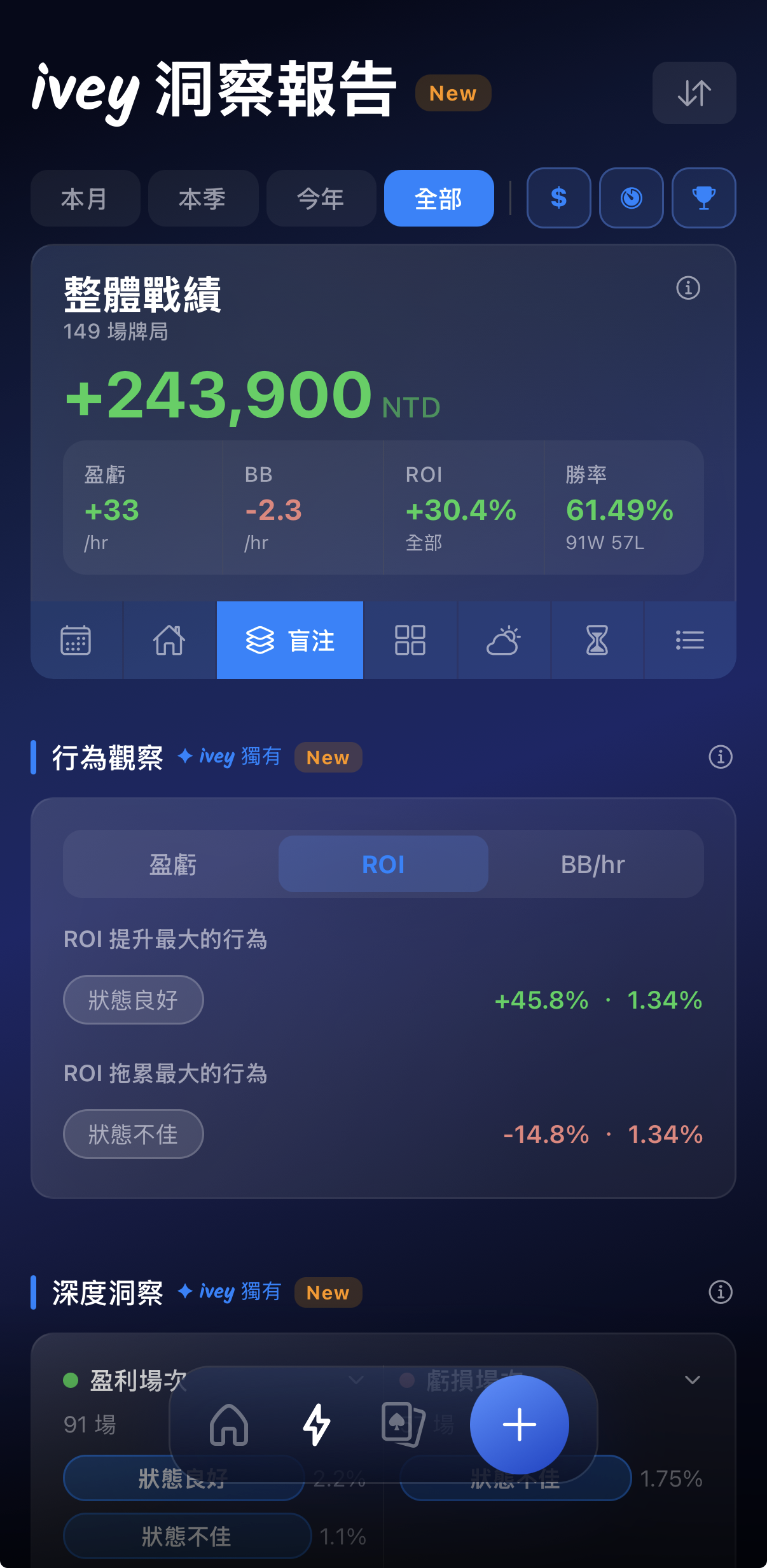Open the list view icon
Screen dimensions: 767x1568
pyautogui.click(x=689, y=640)
